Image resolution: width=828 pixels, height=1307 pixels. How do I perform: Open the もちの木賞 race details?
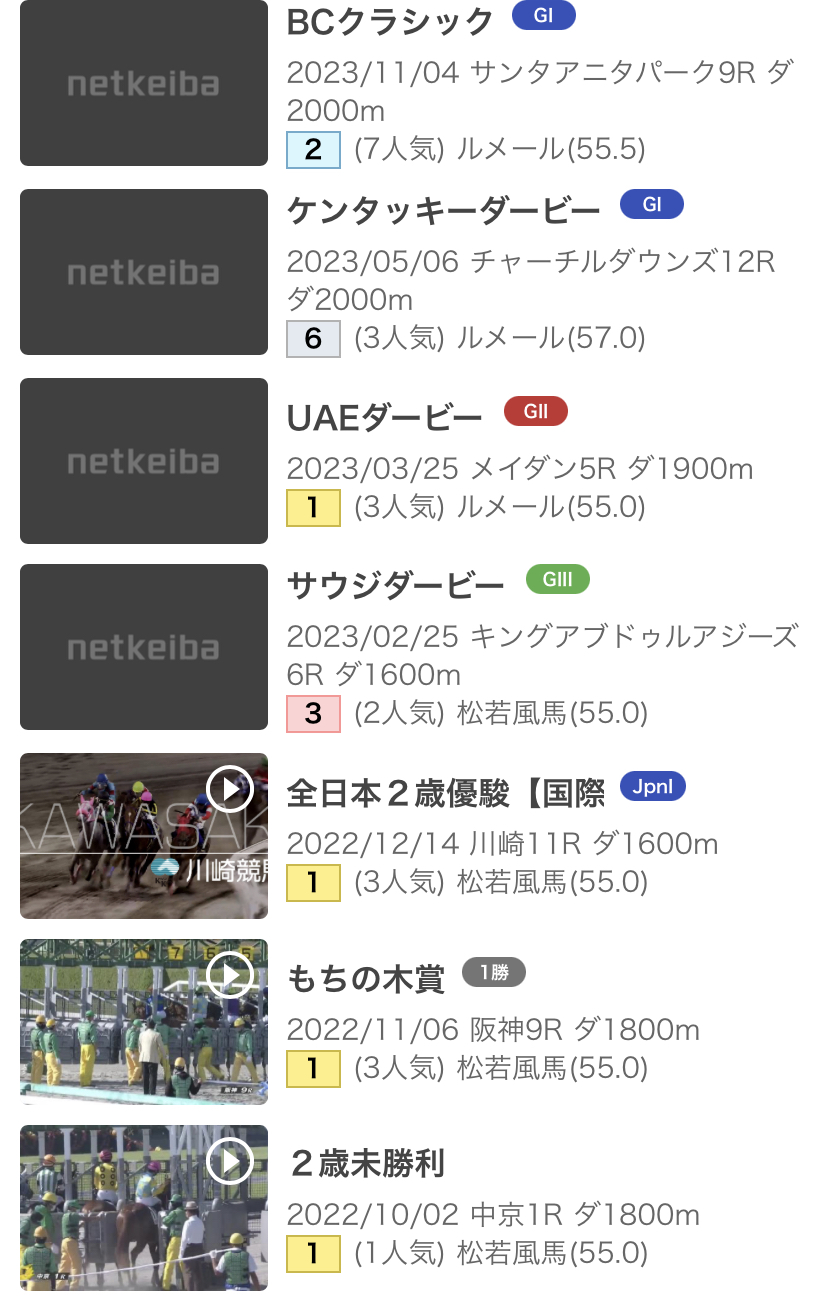(x=365, y=978)
